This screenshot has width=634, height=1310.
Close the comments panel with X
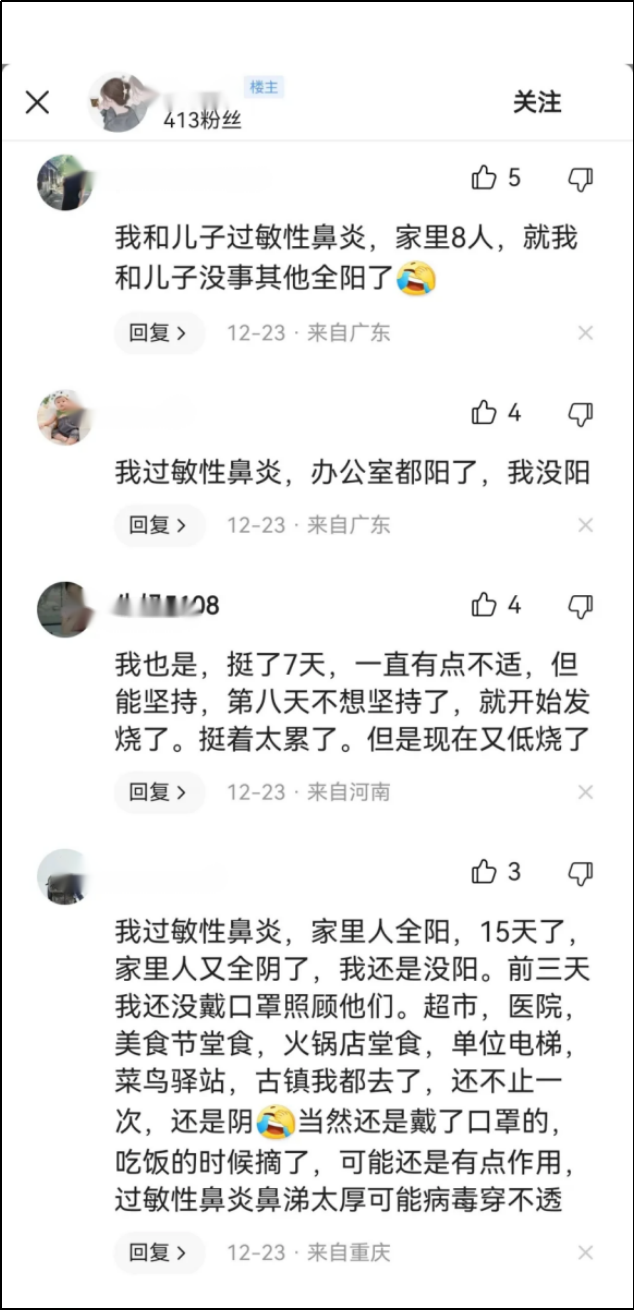[x=37, y=102]
